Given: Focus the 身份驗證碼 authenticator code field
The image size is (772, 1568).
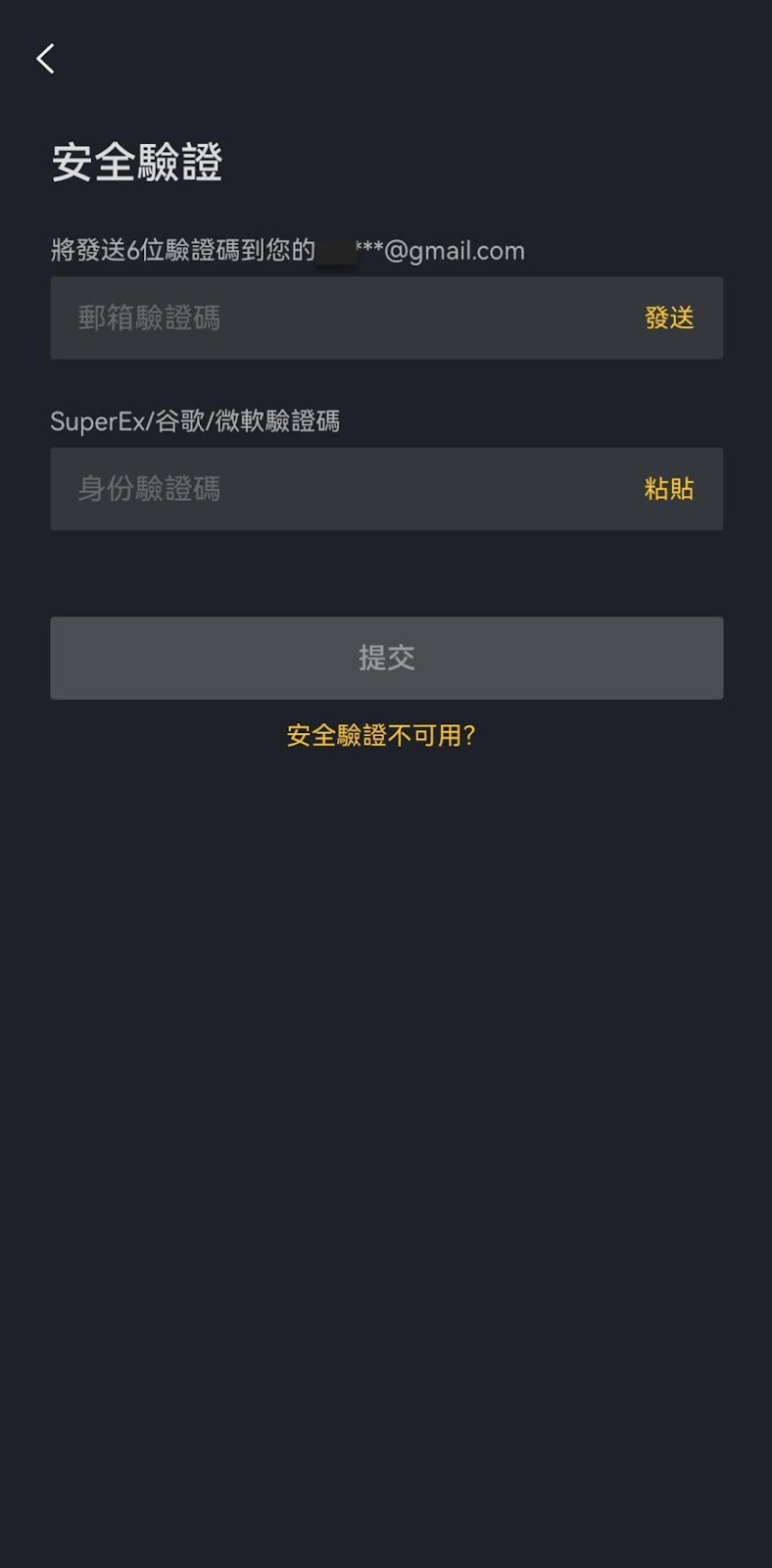Looking at the screenshot, I should 386,489.
